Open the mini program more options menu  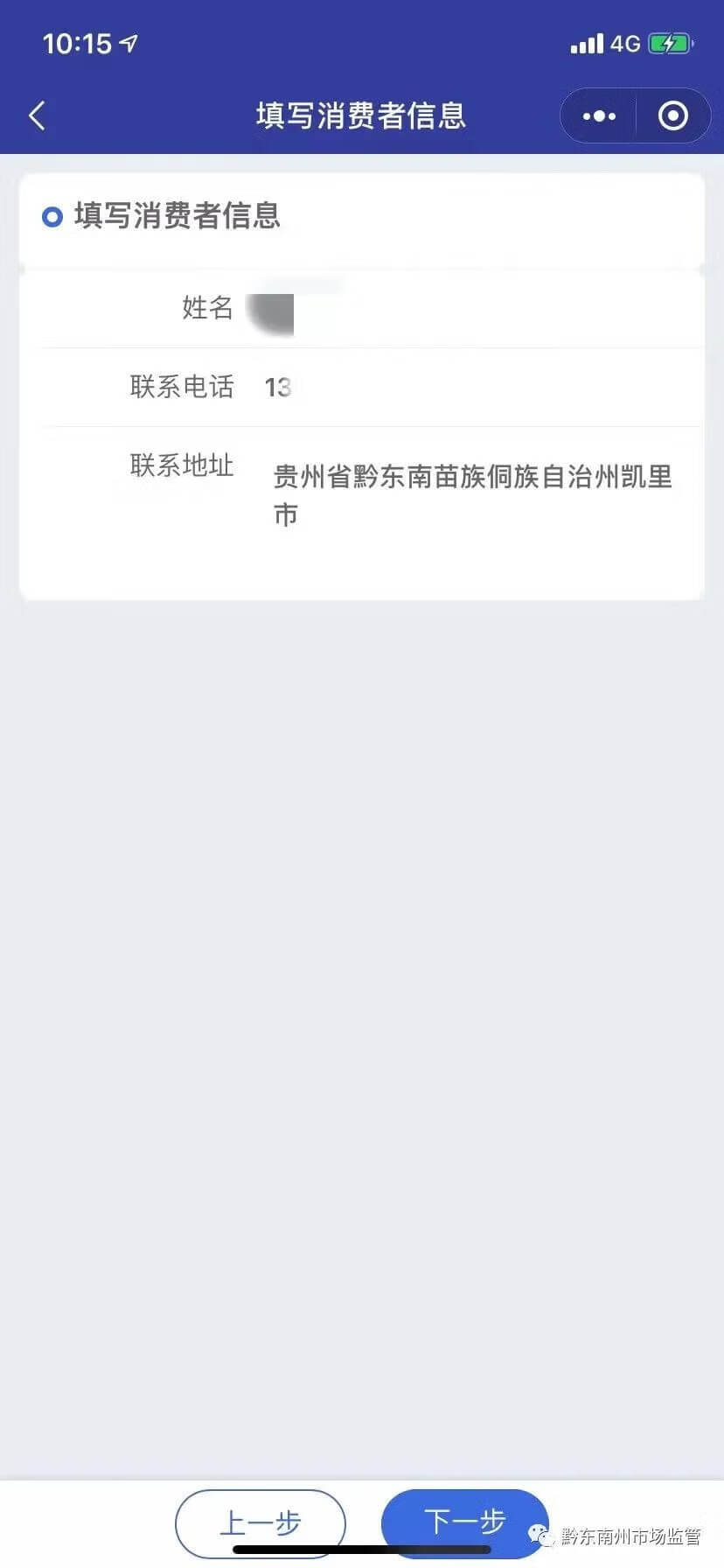click(x=597, y=115)
